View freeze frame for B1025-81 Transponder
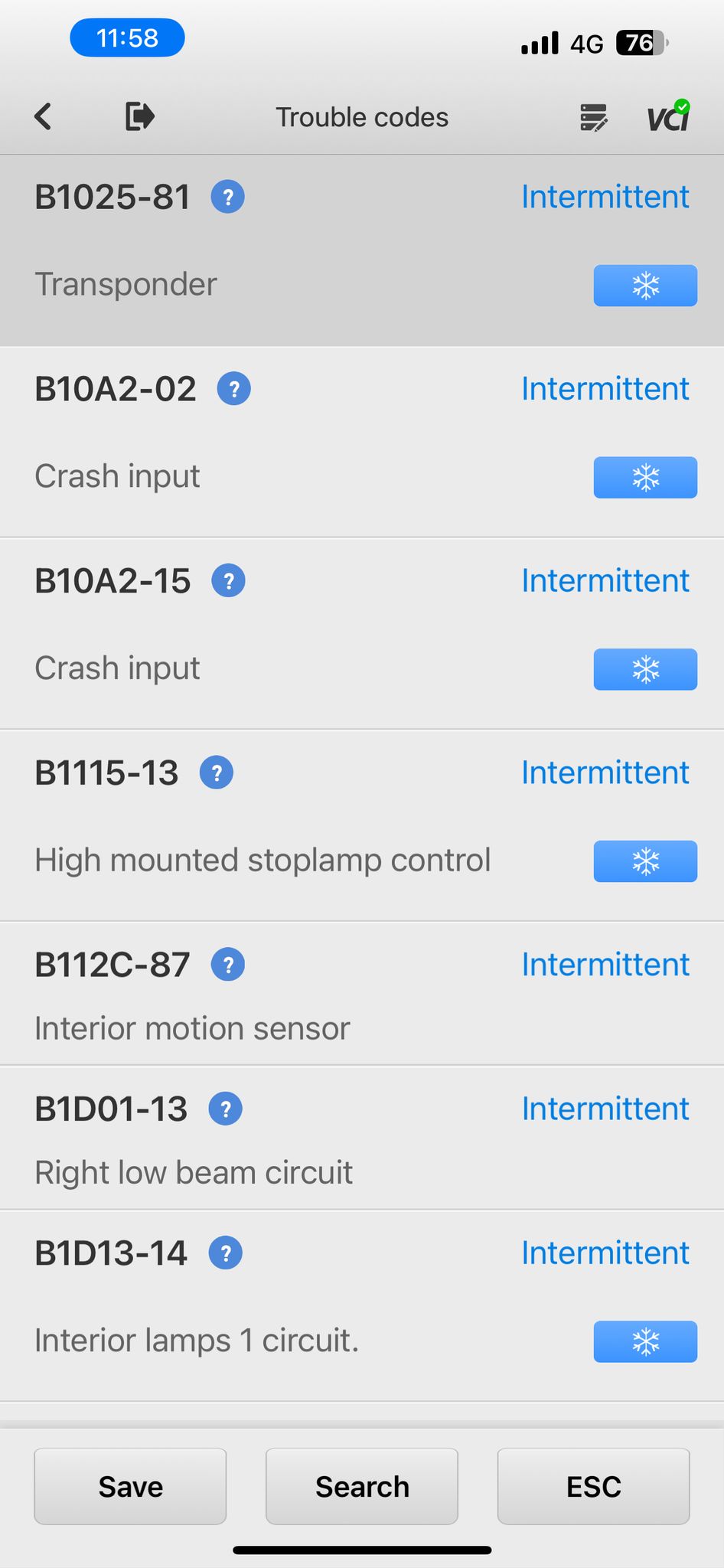This screenshot has height=1568, width=724. pos(645,286)
